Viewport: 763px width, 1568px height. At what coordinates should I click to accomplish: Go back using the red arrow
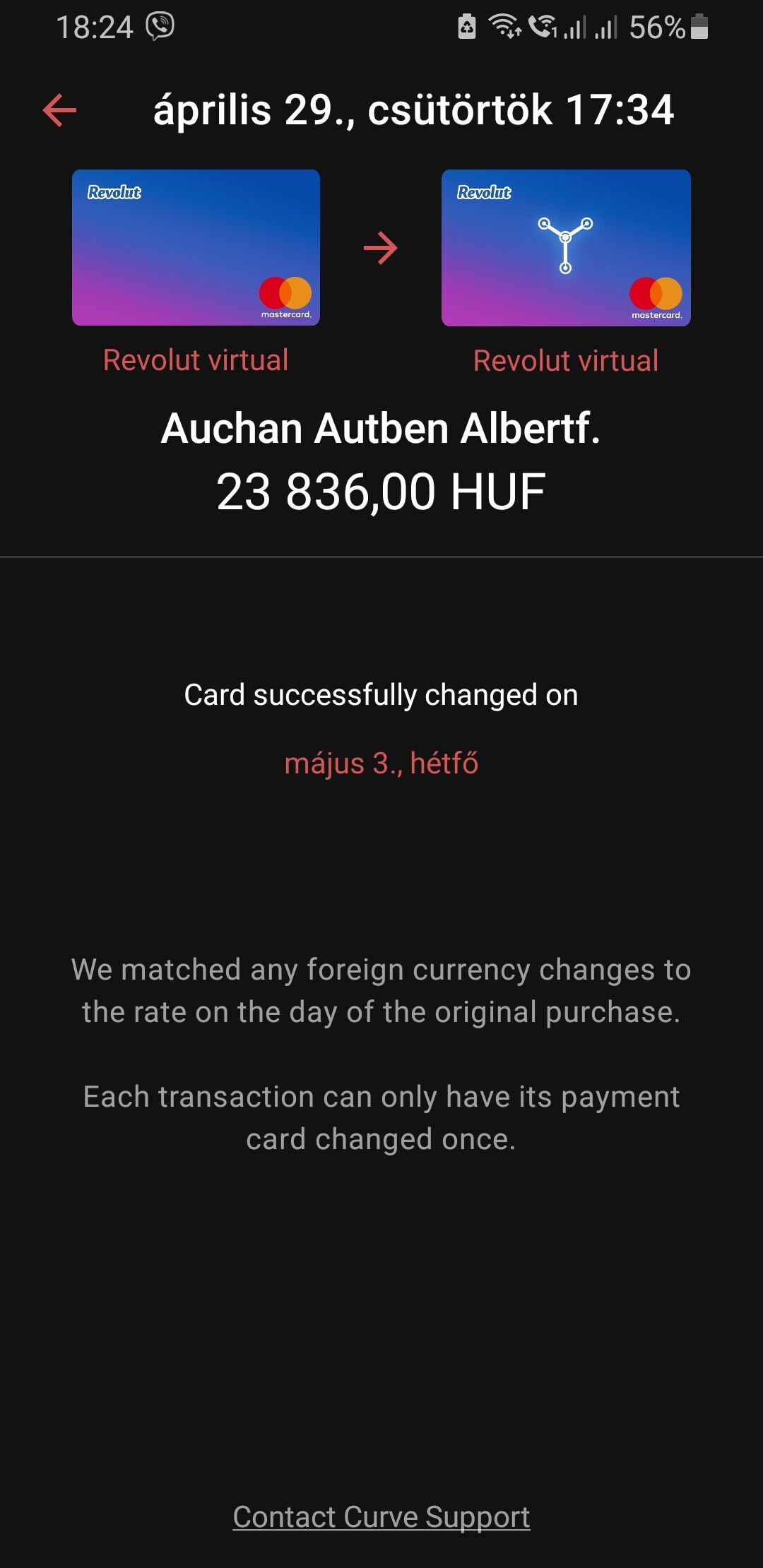click(60, 111)
